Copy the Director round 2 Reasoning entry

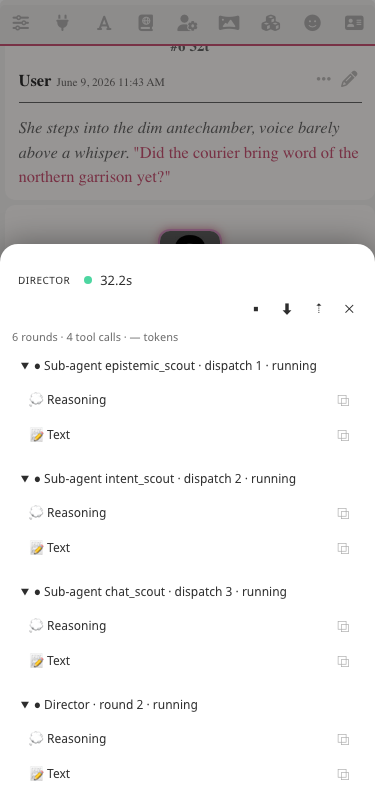343,739
